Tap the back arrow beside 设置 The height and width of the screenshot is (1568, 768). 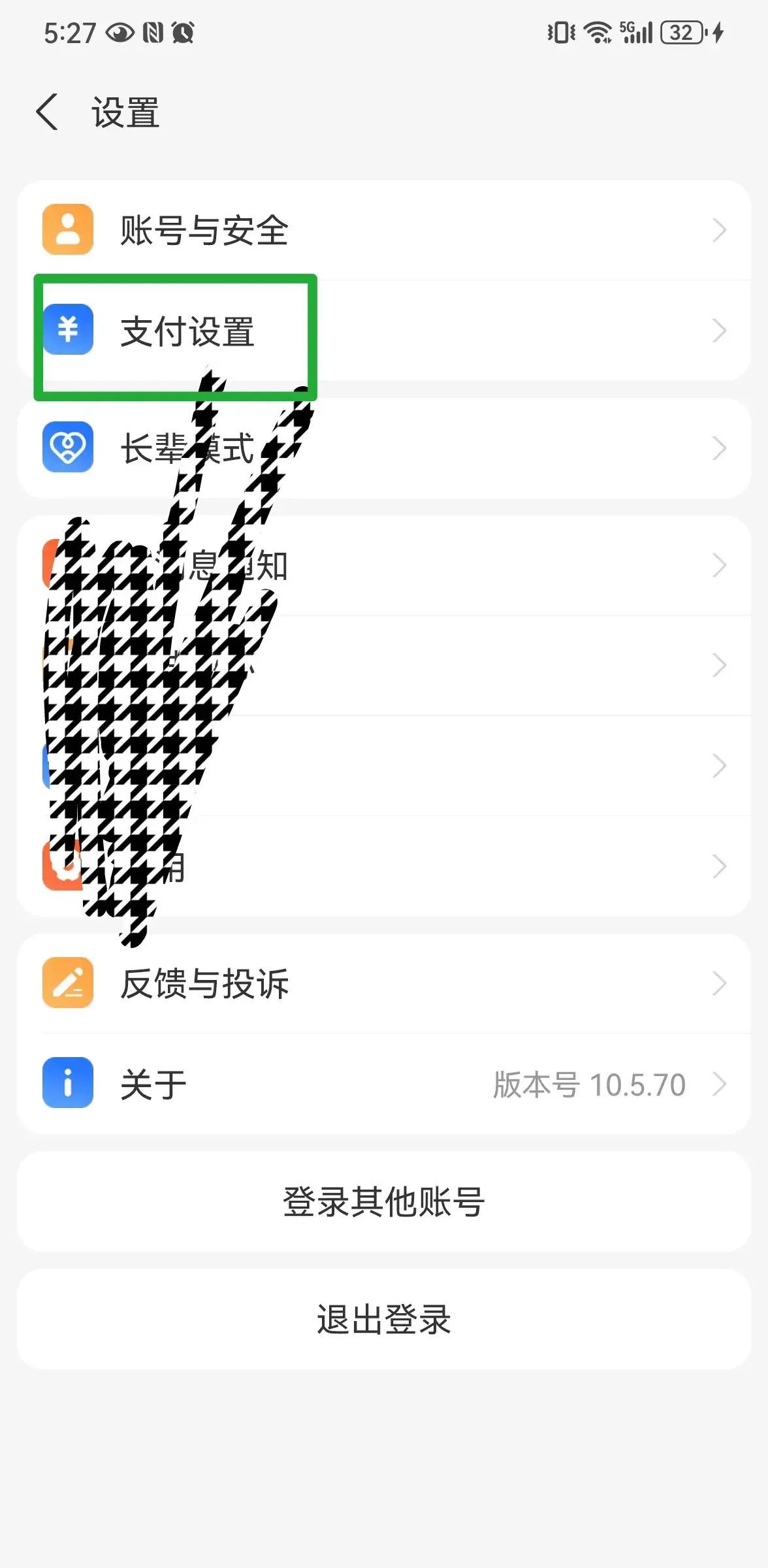coord(47,112)
